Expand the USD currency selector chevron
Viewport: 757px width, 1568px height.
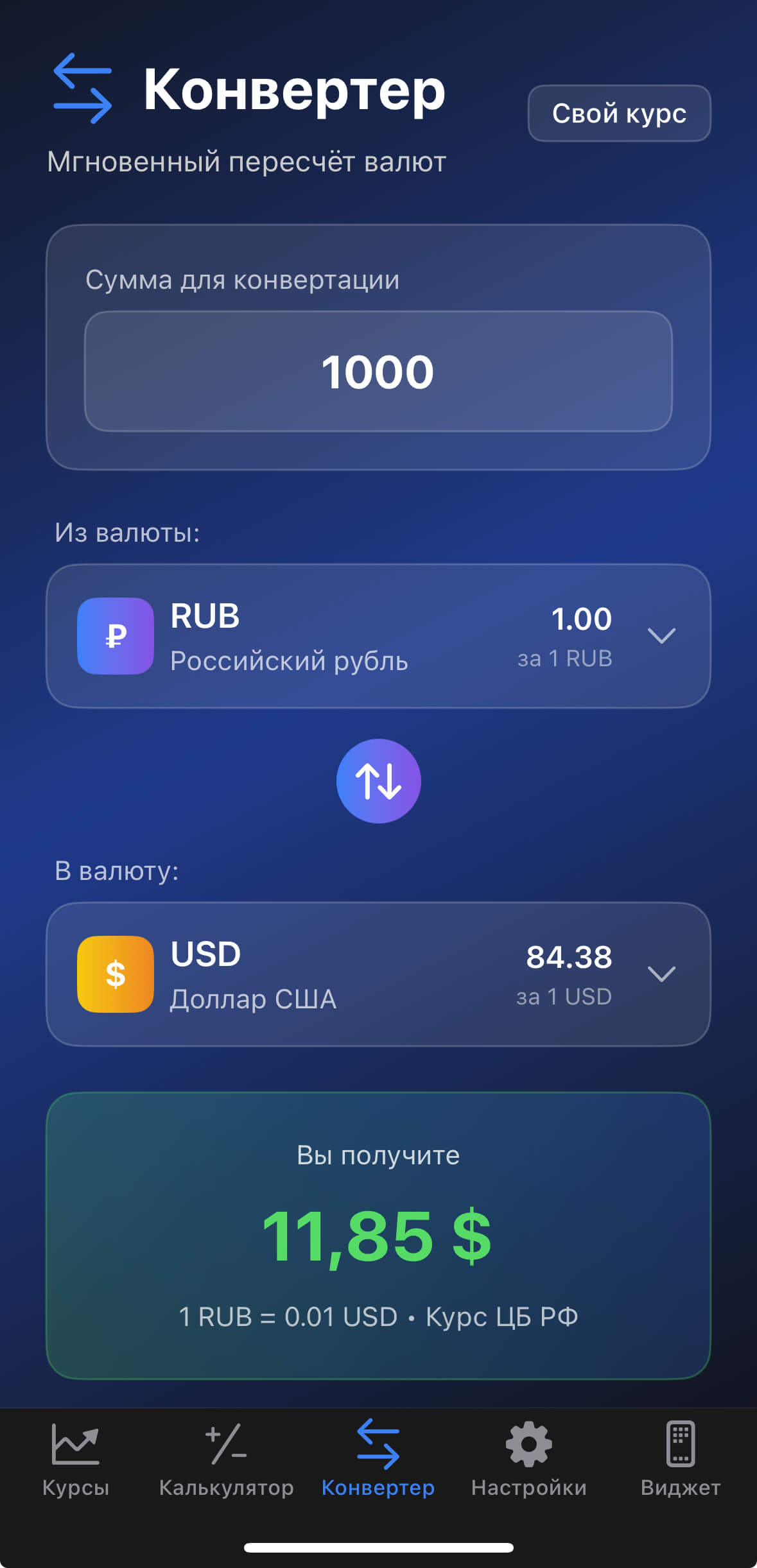click(662, 974)
